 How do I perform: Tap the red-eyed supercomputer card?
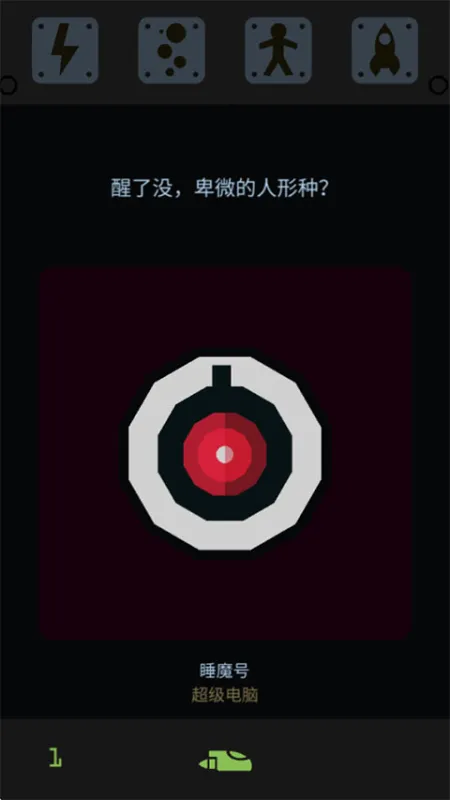click(x=225, y=453)
